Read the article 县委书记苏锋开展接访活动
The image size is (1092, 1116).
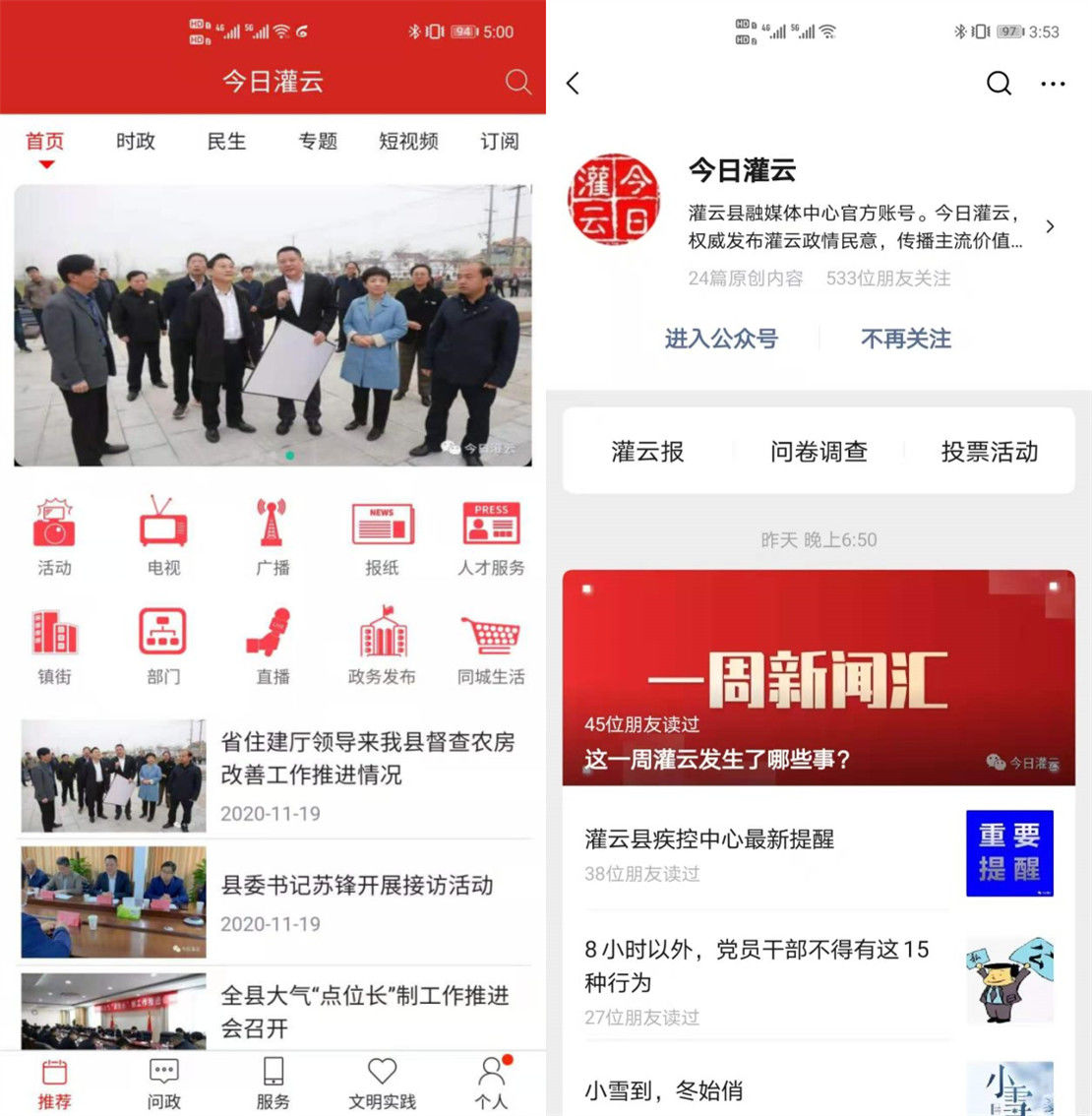357,886
